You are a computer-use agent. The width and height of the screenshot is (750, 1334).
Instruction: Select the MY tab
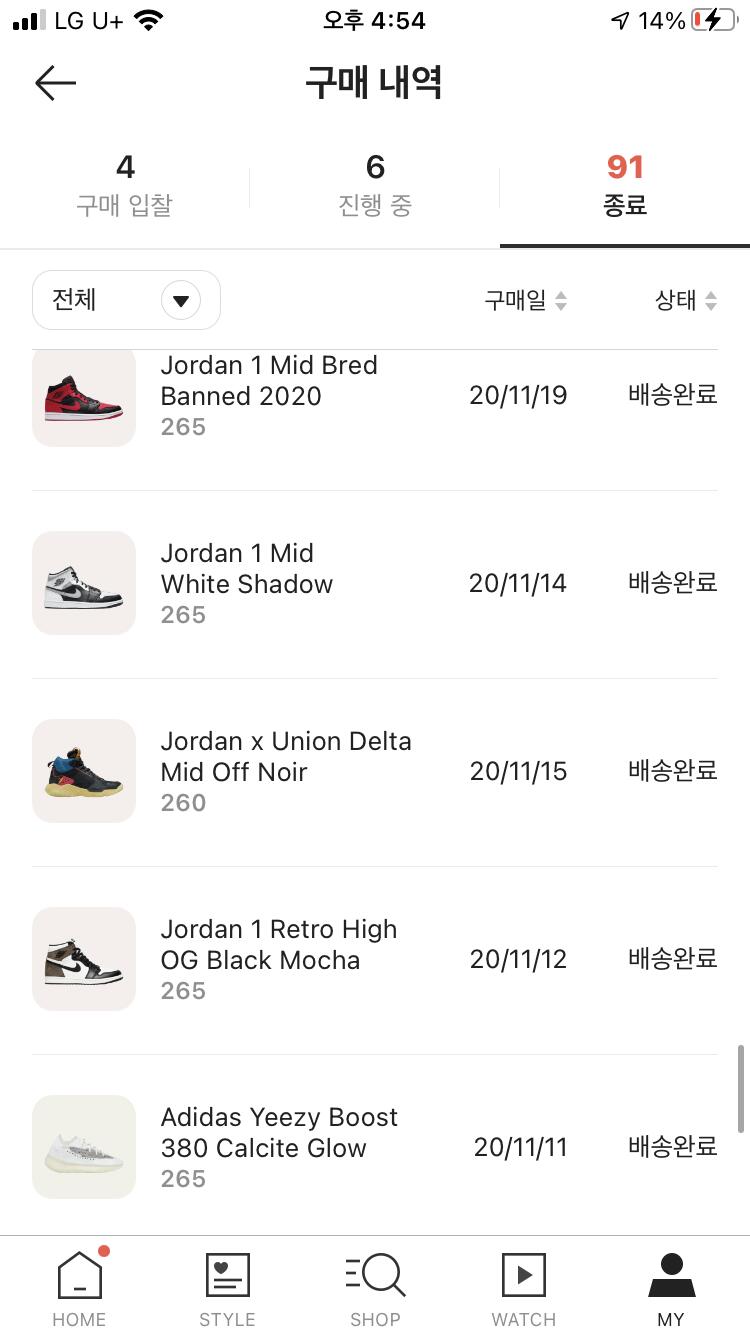tap(671, 1290)
